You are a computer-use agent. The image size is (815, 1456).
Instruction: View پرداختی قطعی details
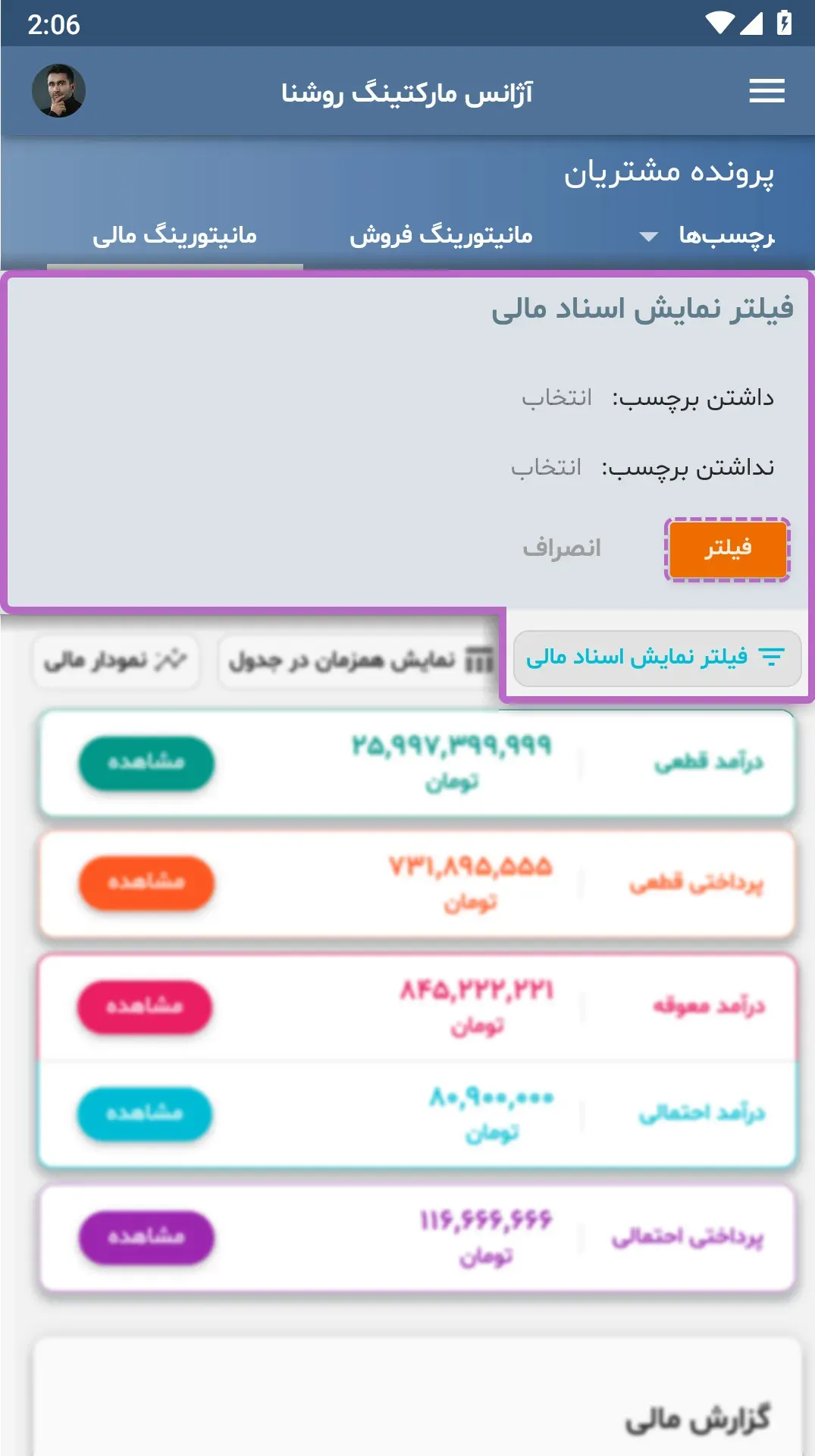pos(146,883)
